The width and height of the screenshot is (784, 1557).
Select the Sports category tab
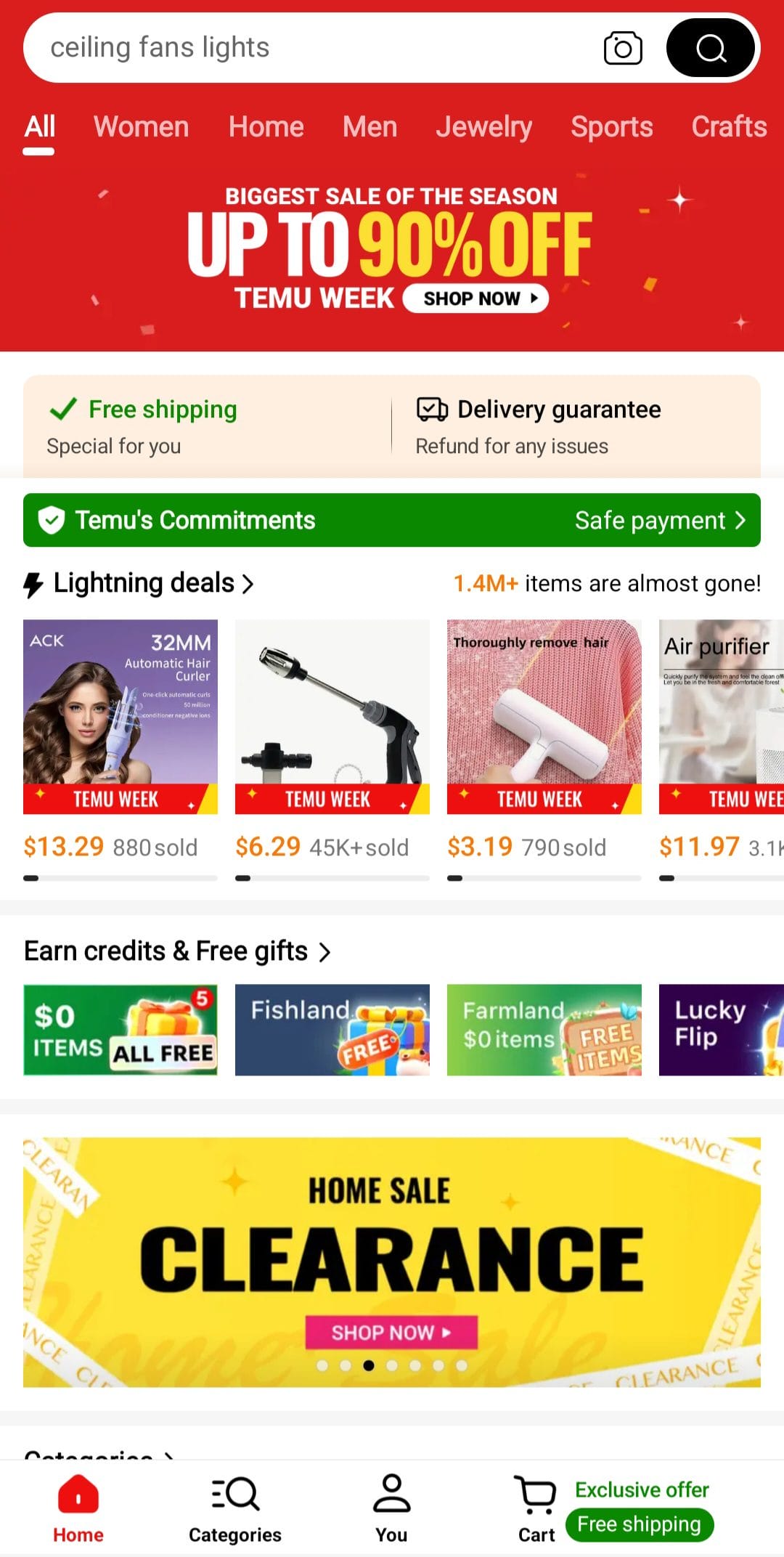click(611, 127)
